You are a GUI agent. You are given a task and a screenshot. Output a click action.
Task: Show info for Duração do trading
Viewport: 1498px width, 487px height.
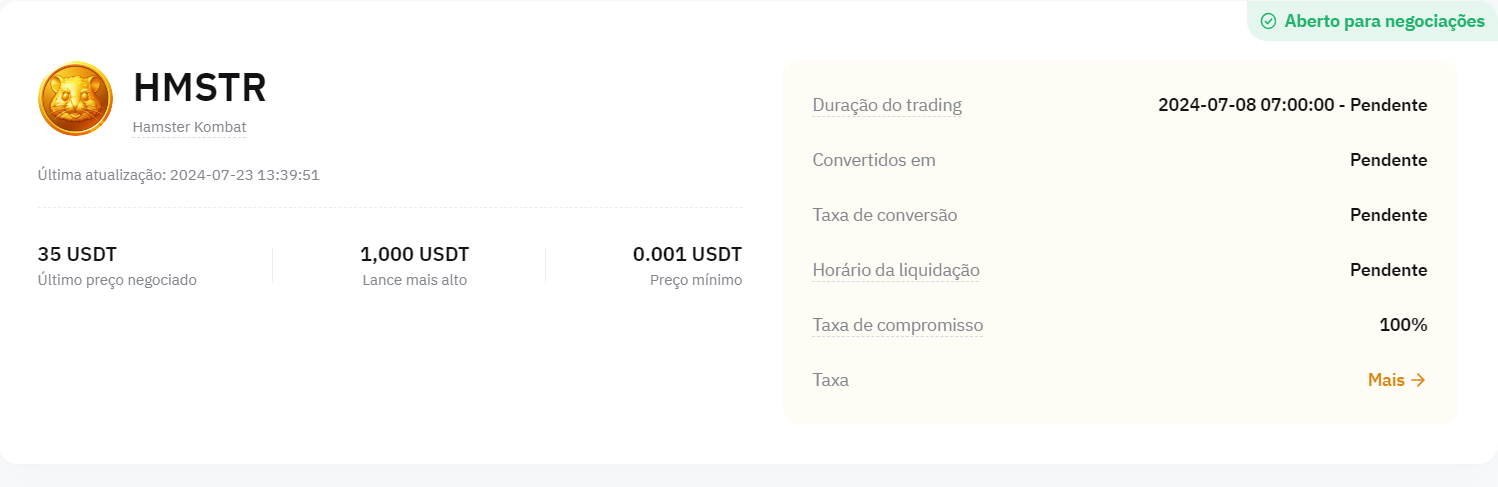click(x=887, y=105)
